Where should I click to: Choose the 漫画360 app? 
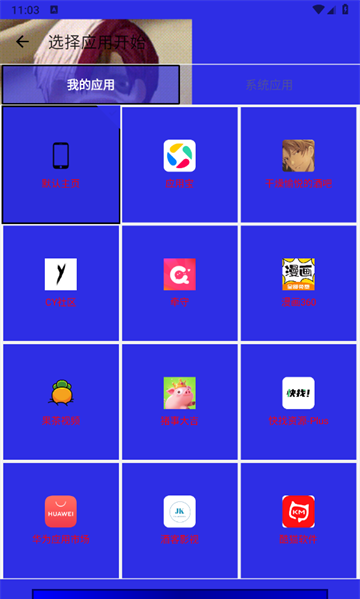coord(298,283)
